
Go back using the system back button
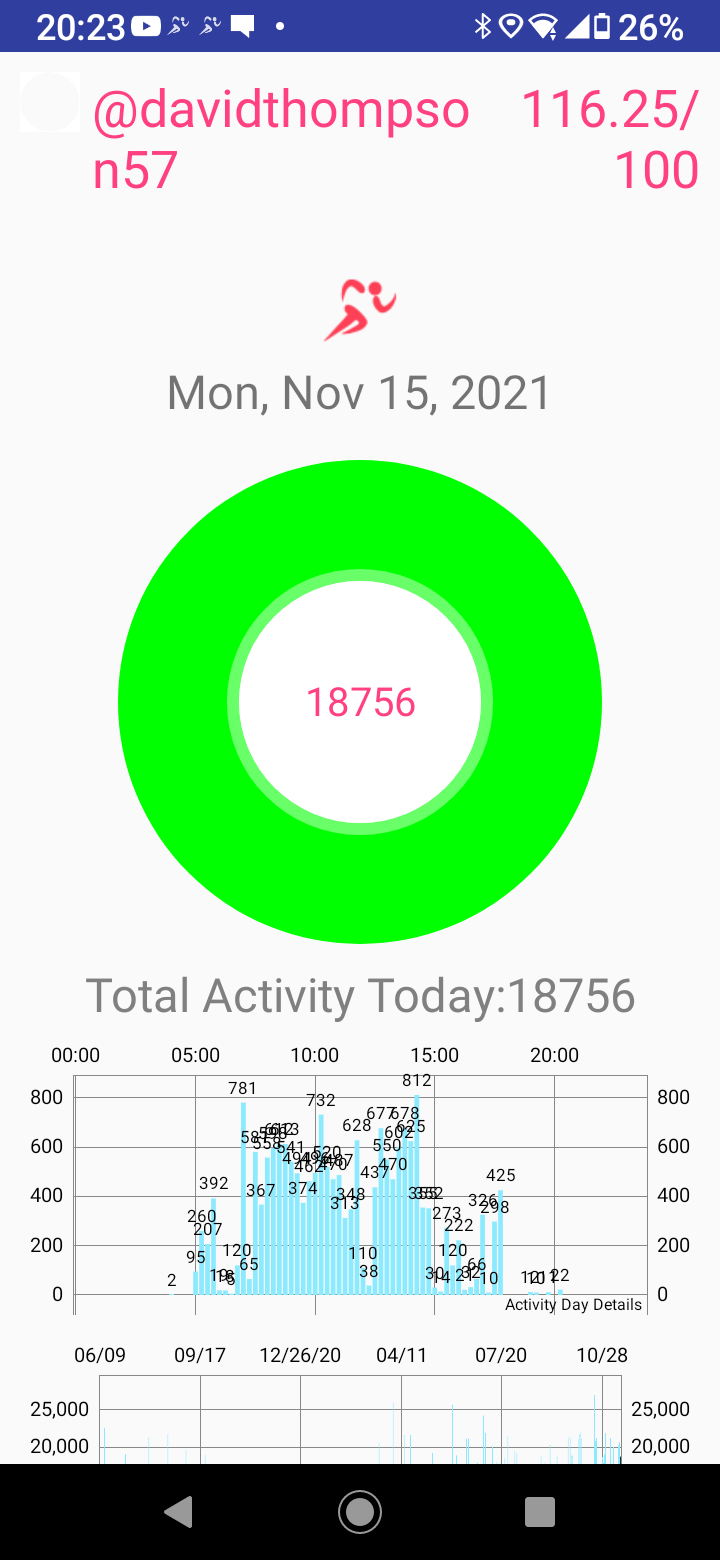pyautogui.click(x=179, y=1511)
